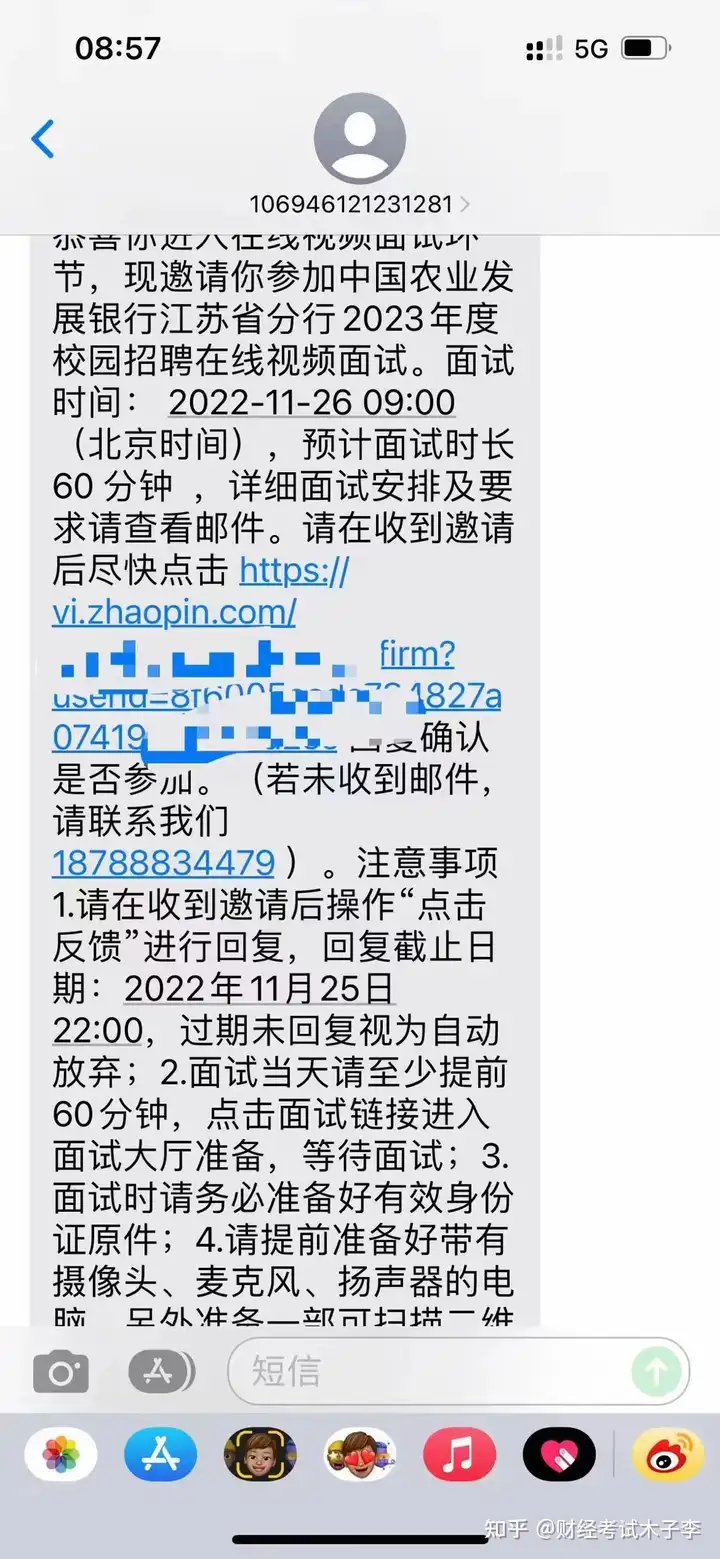Open contact details for 106946121231281
The width and height of the screenshot is (720, 1559).
(359, 204)
